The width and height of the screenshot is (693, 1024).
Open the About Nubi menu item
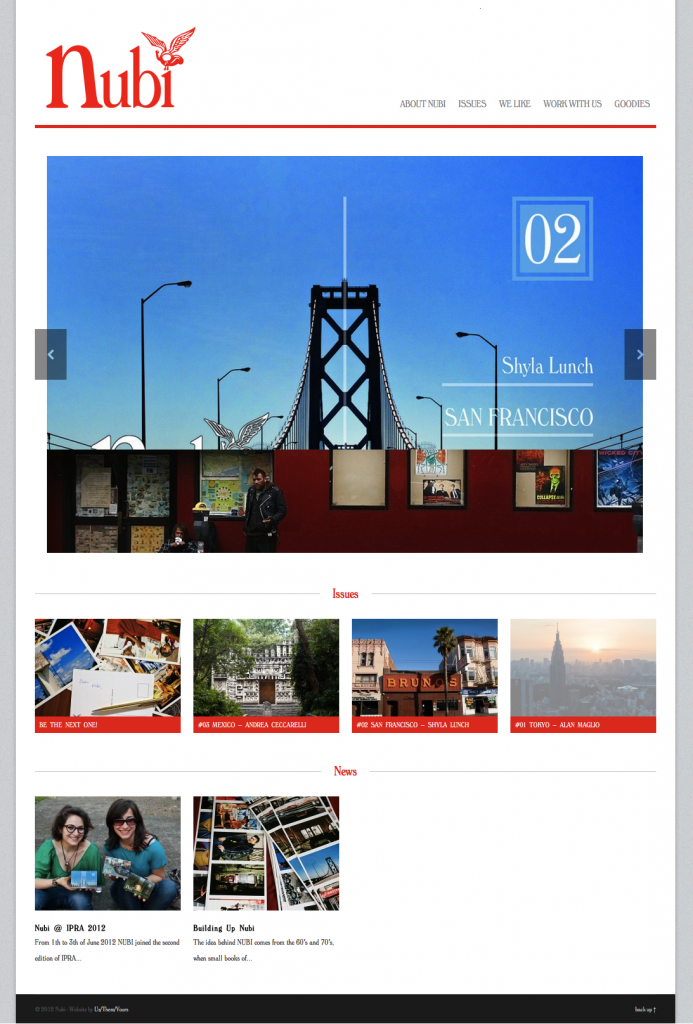422,104
